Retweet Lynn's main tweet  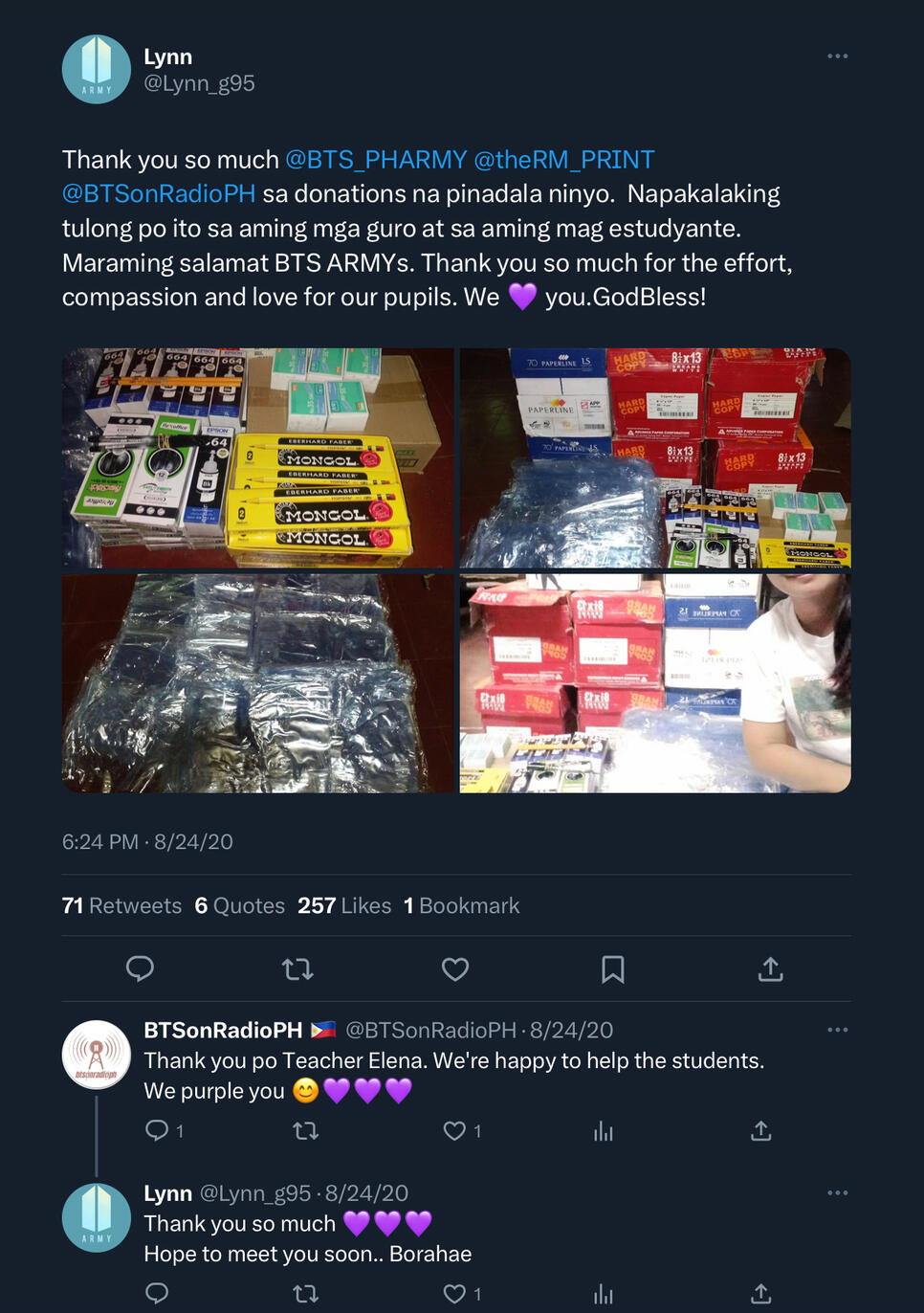(297, 969)
